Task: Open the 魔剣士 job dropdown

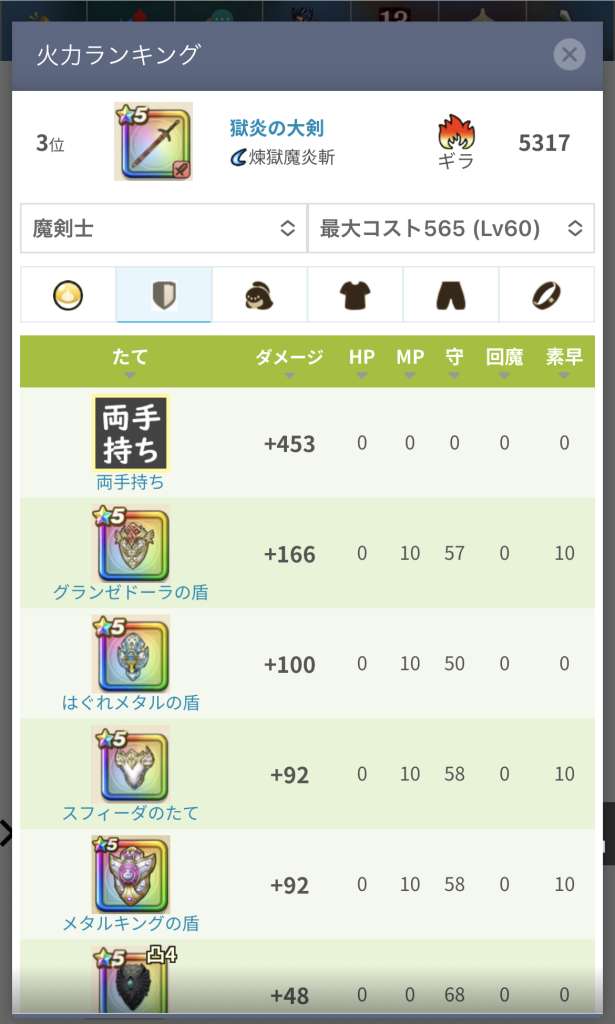Action: pos(163,229)
